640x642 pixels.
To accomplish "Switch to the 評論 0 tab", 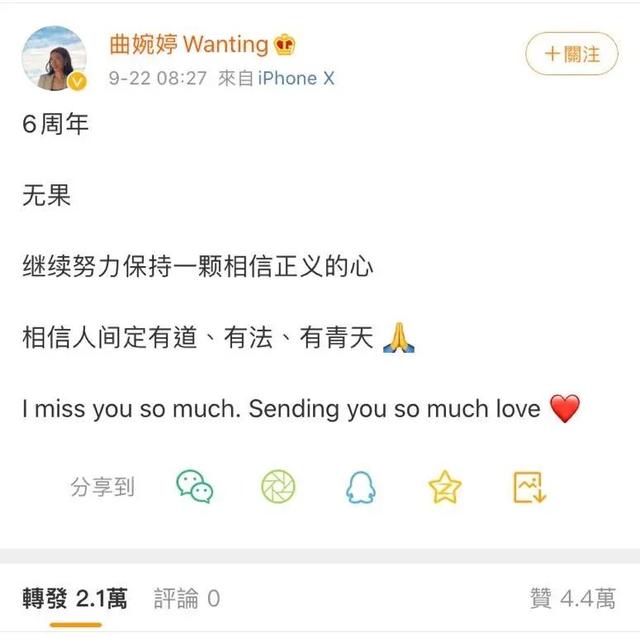I will click(x=187, y=599).
